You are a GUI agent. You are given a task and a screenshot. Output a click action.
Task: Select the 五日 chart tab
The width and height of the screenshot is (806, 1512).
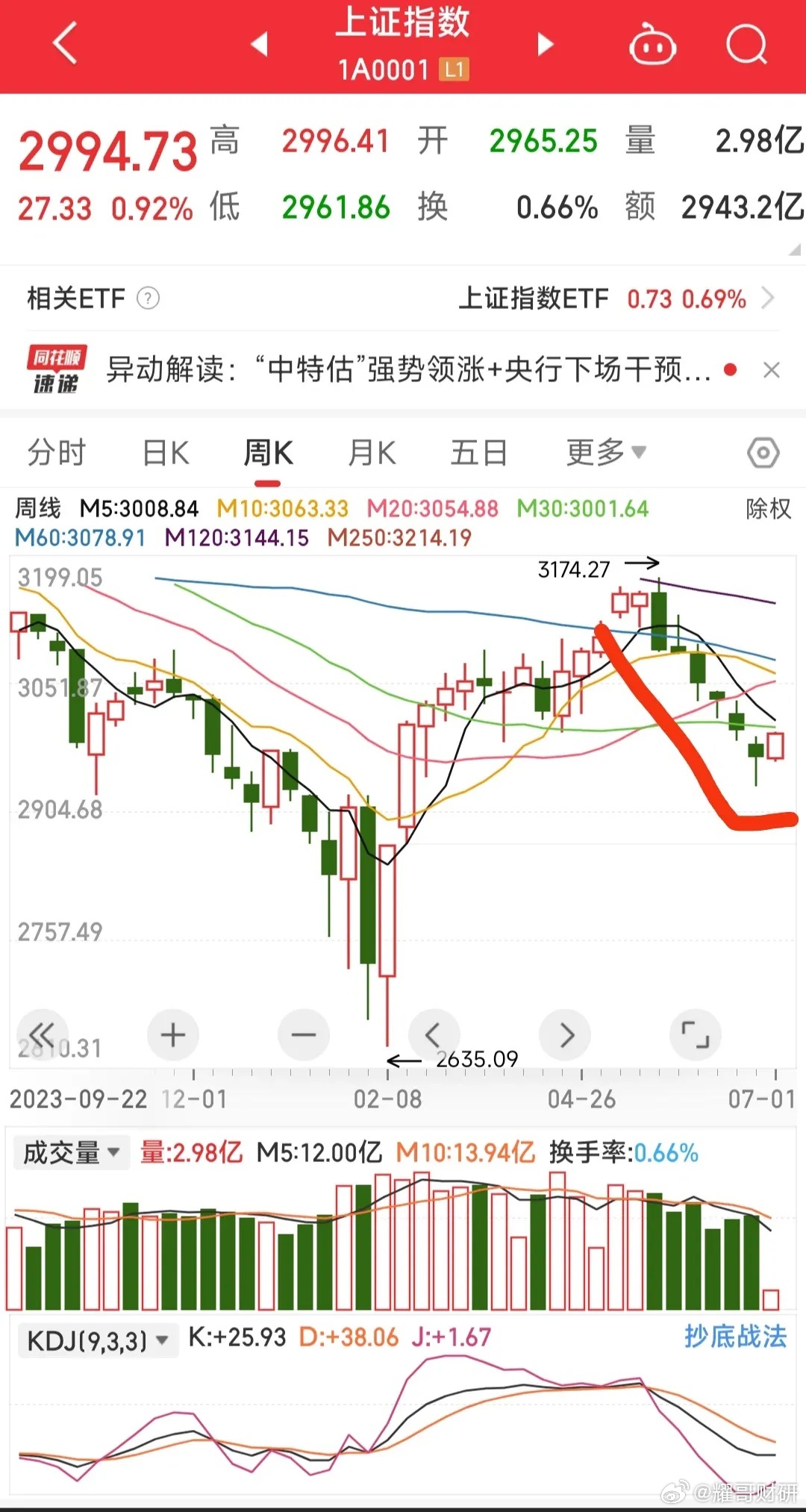point(479,452)
